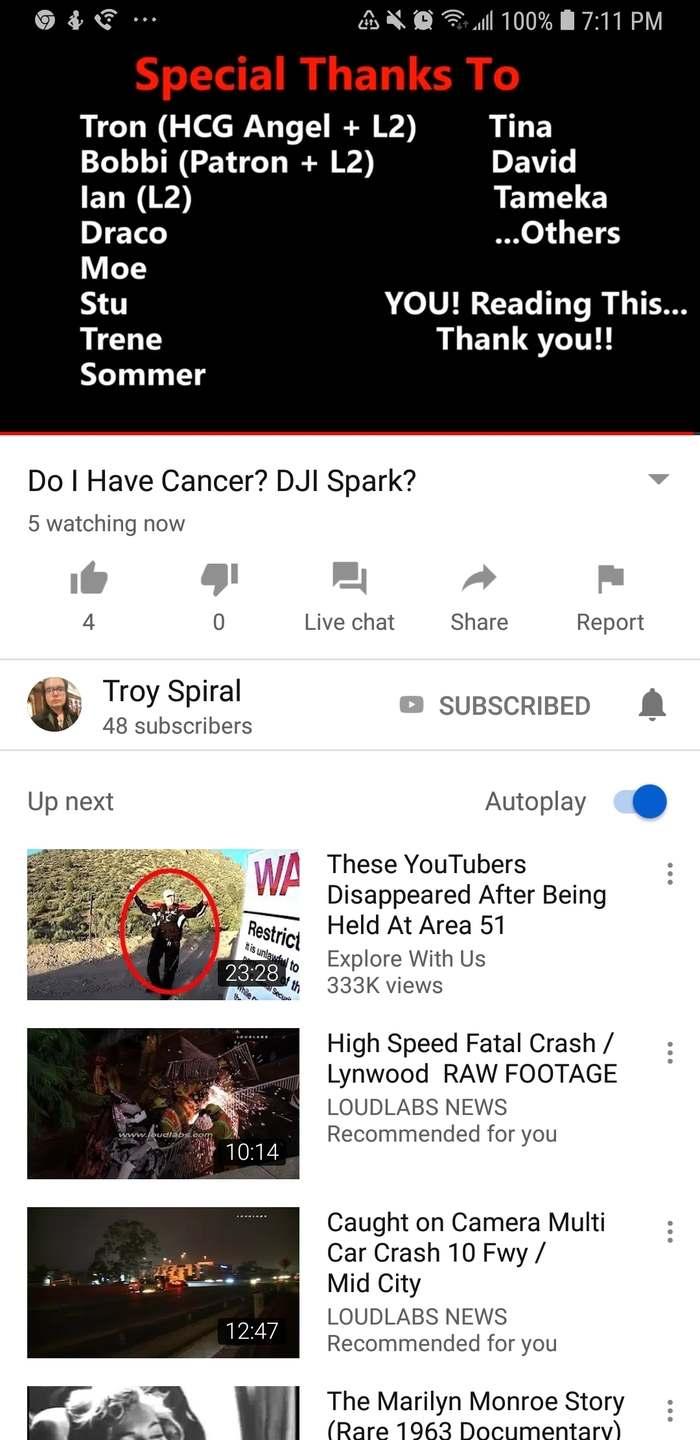
Task: Tap the SUBSCRIBED button
Action: [495, 705]
